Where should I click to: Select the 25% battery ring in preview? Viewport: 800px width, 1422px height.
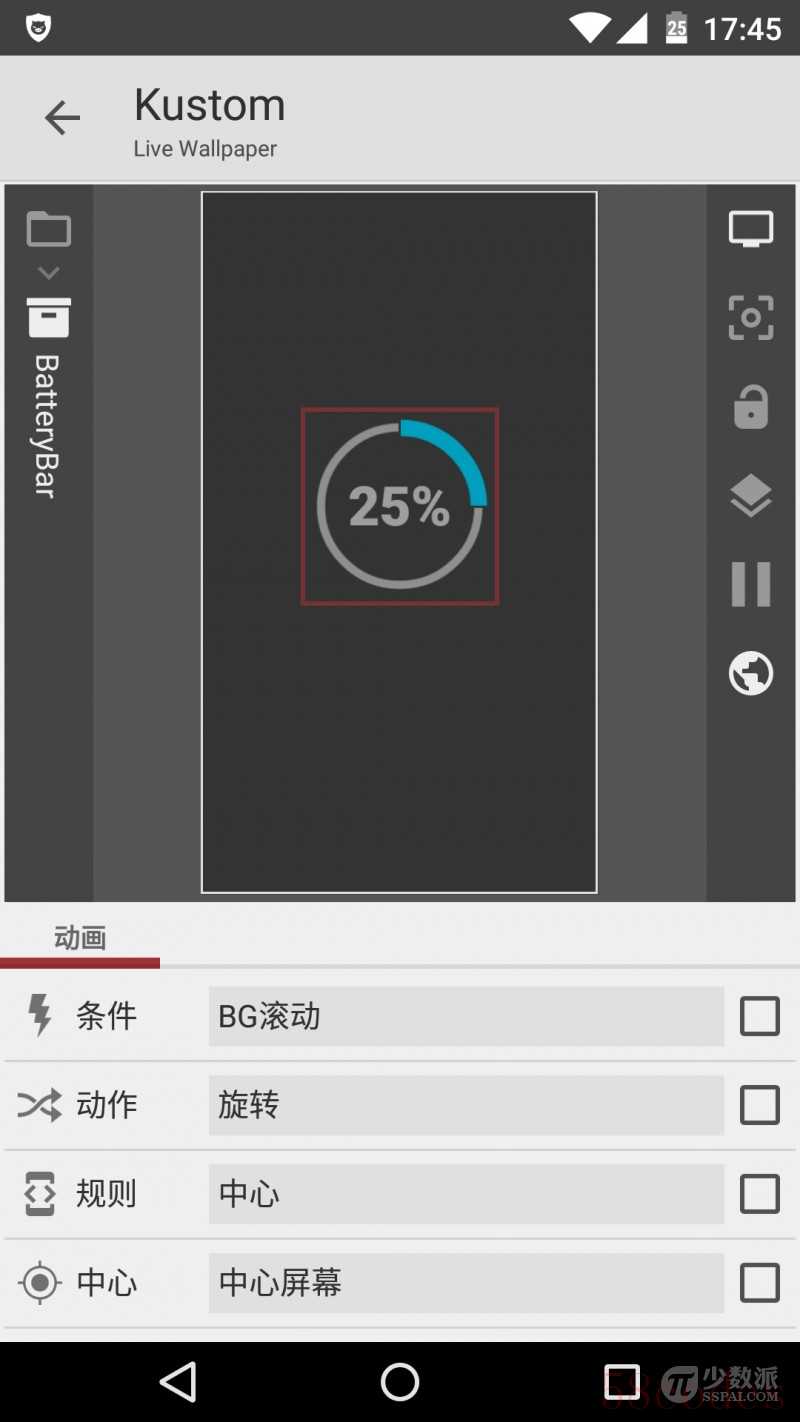pos(400,506)
